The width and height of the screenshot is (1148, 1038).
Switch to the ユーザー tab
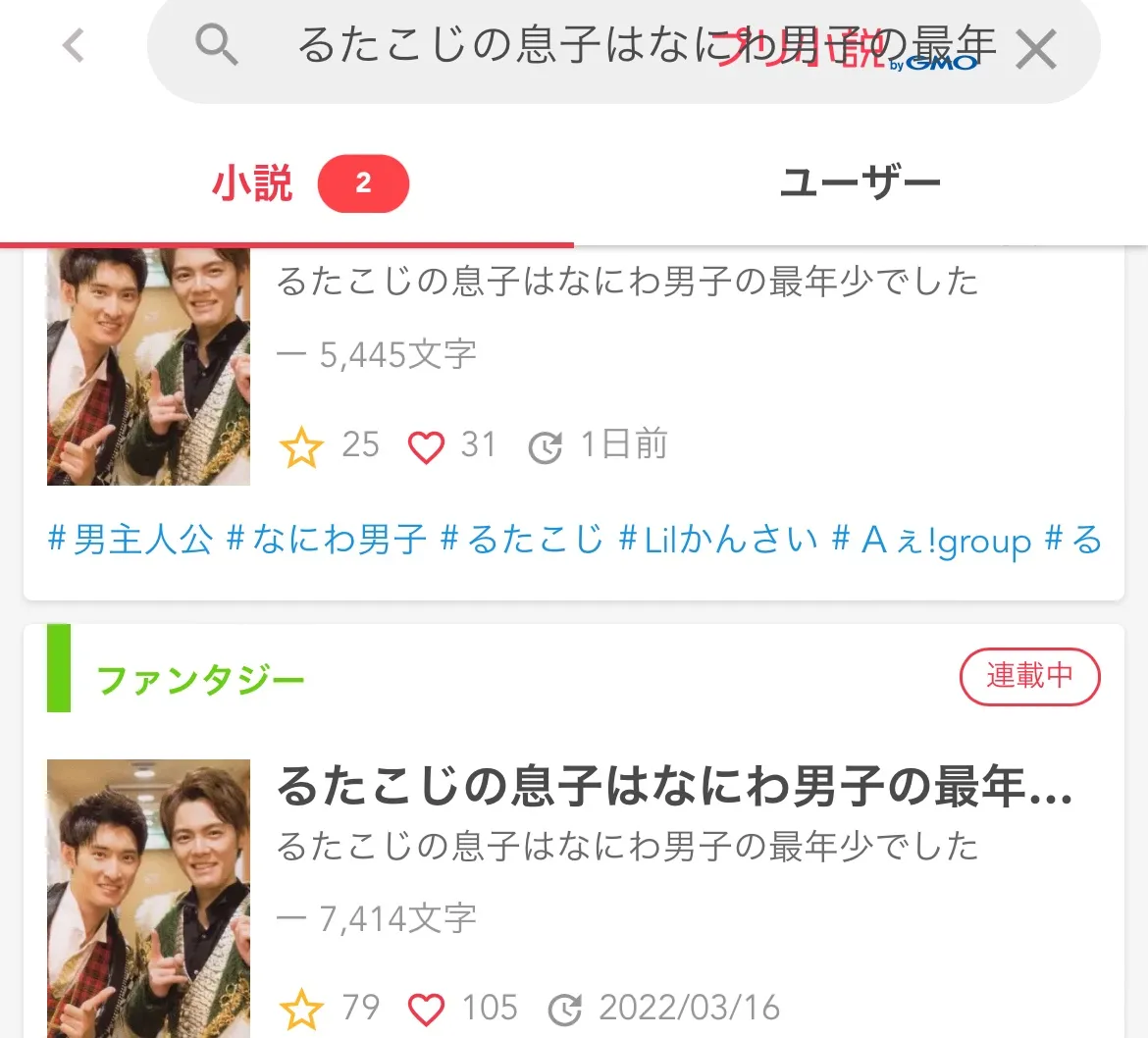click(860, 183)
